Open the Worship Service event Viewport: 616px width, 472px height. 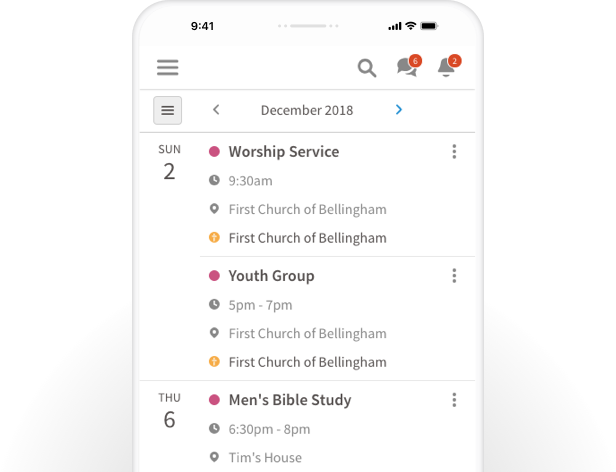click(x=284, y=152)
